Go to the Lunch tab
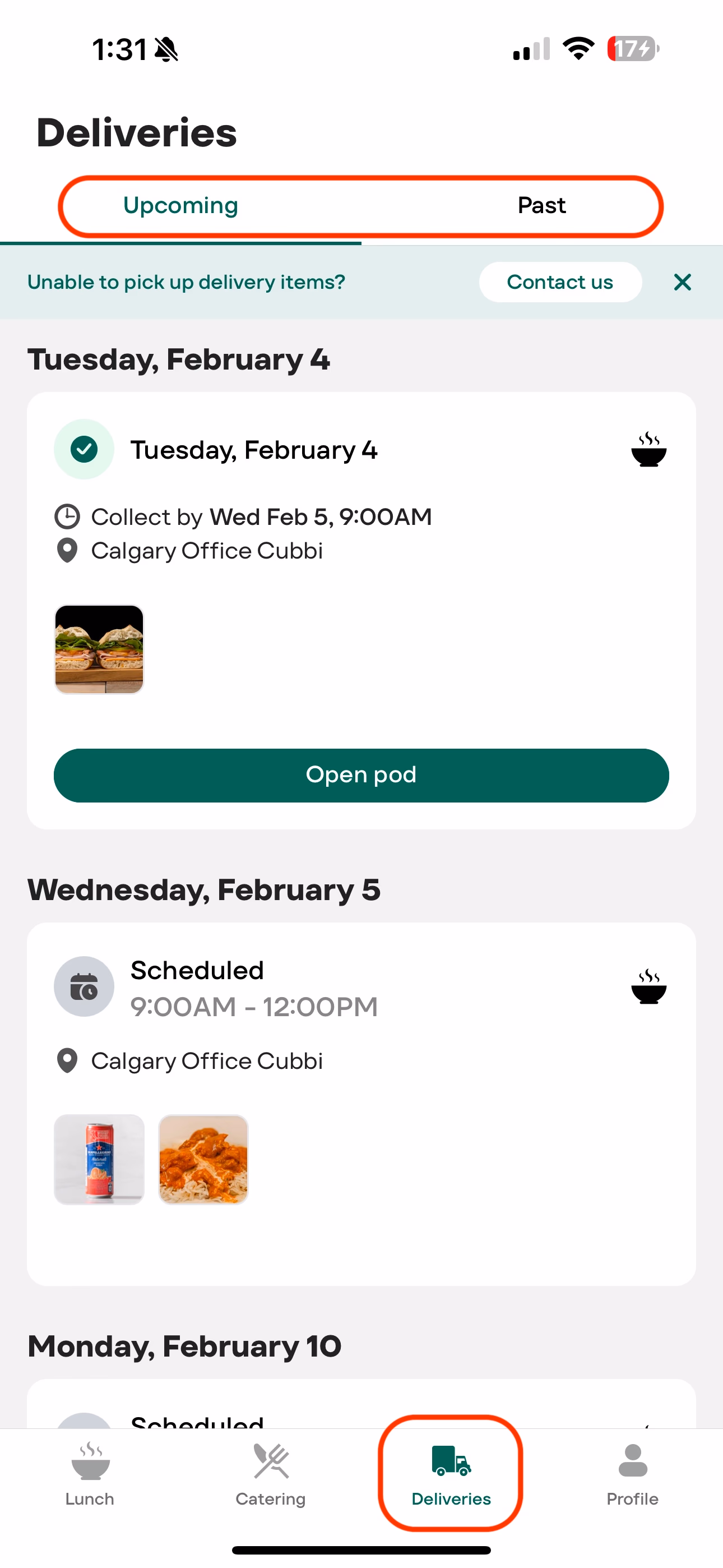Viewport: 723px width, 1568px height. (90, 1473)
